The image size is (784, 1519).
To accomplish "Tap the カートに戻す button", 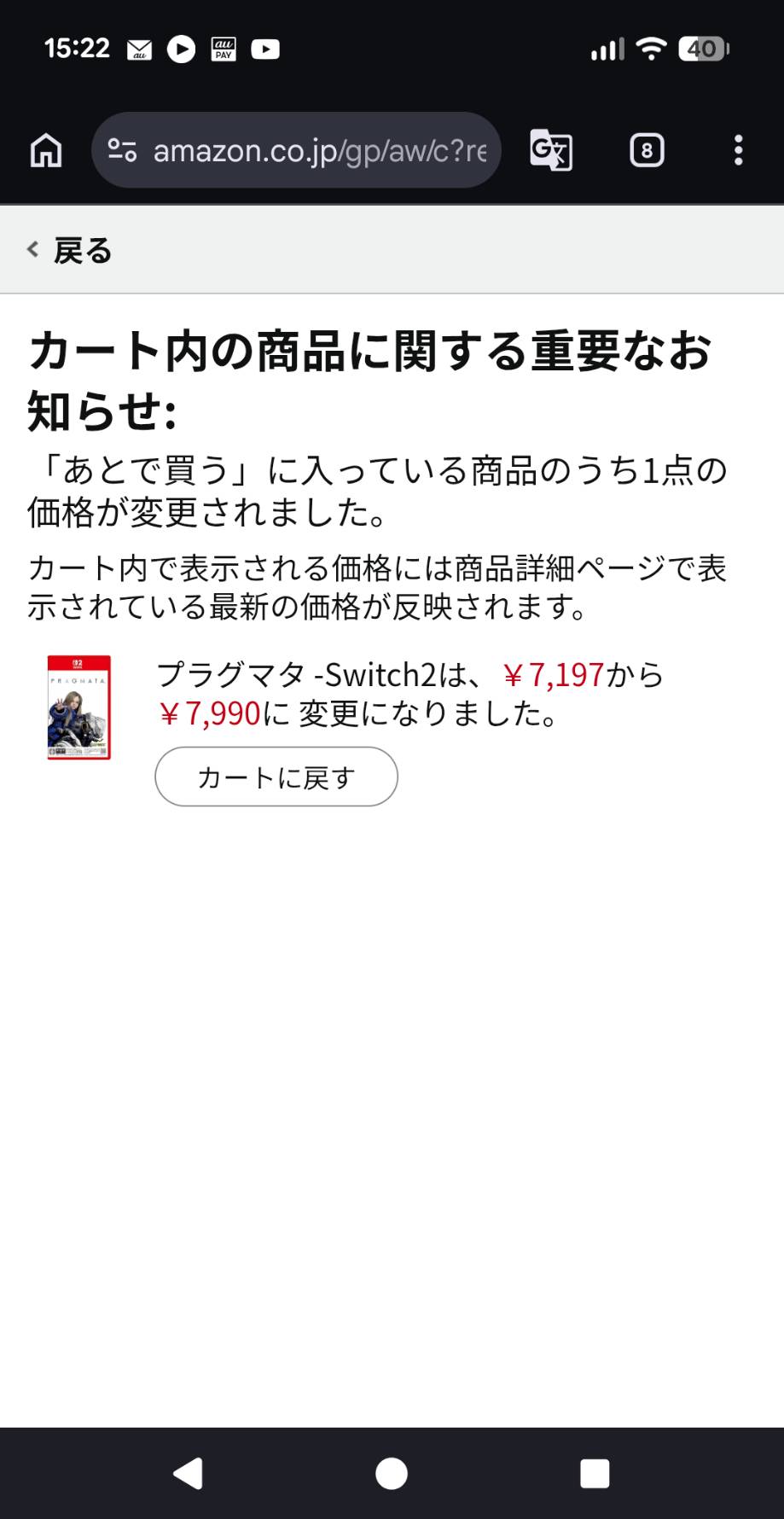I will 276,777.
